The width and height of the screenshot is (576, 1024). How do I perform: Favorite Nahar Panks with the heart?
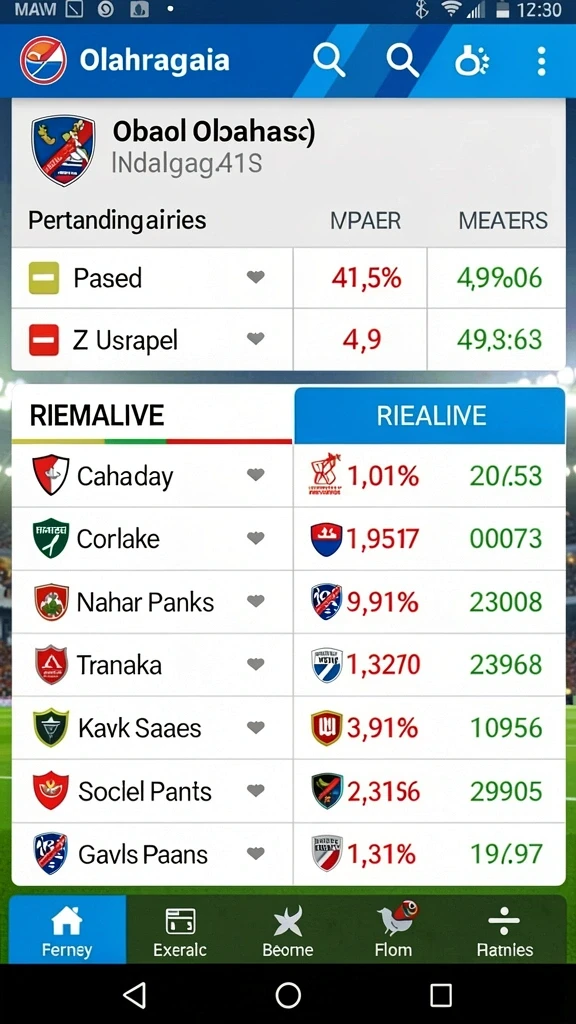point(256,601)
